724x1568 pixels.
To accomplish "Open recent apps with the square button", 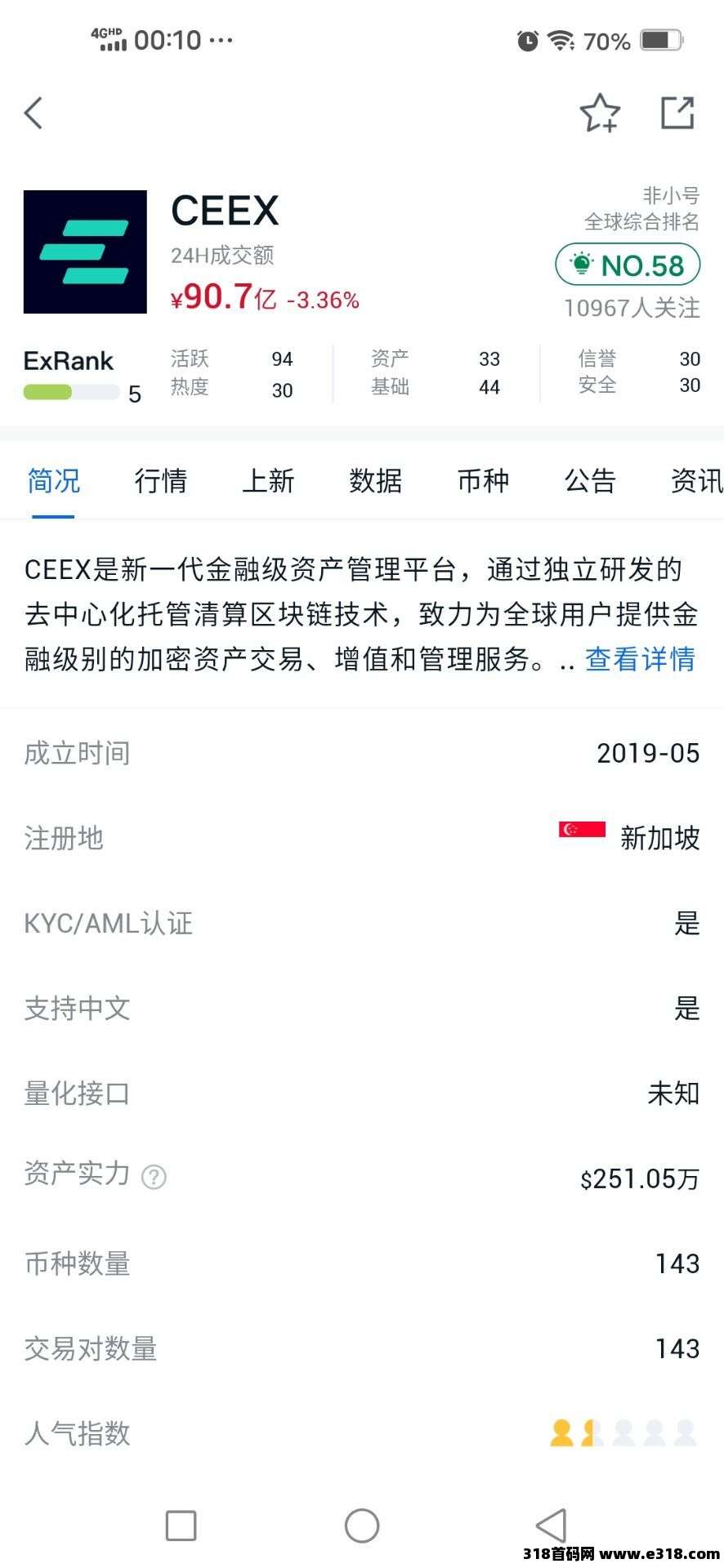I will point(181,1525).
